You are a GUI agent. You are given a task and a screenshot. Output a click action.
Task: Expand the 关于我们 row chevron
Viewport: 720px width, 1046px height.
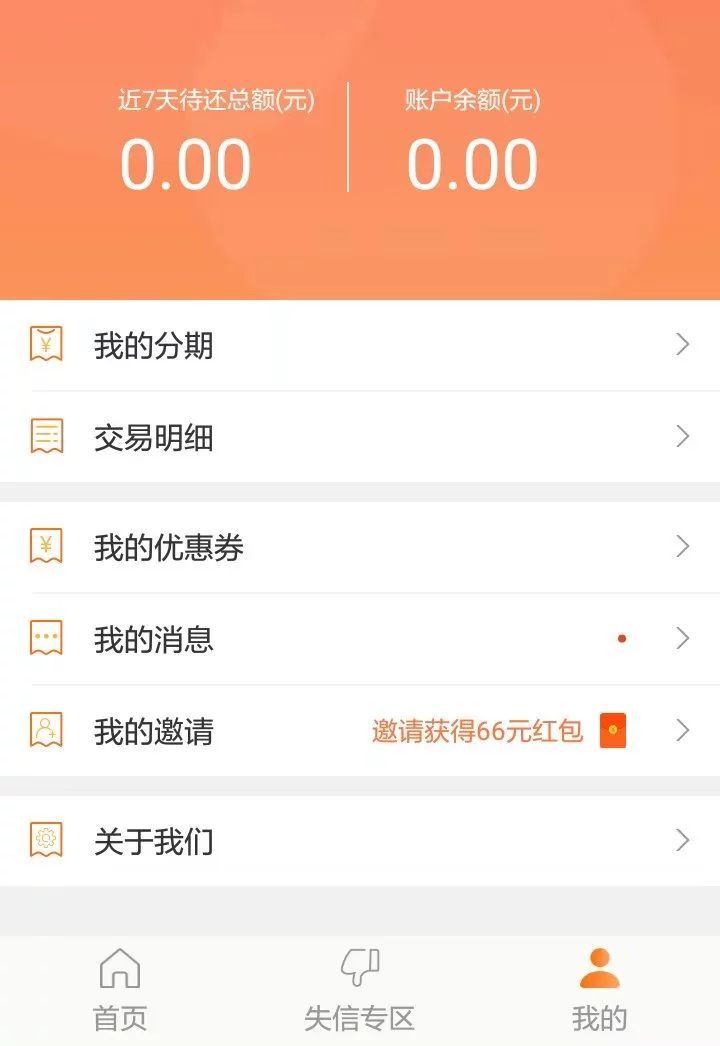683,841
